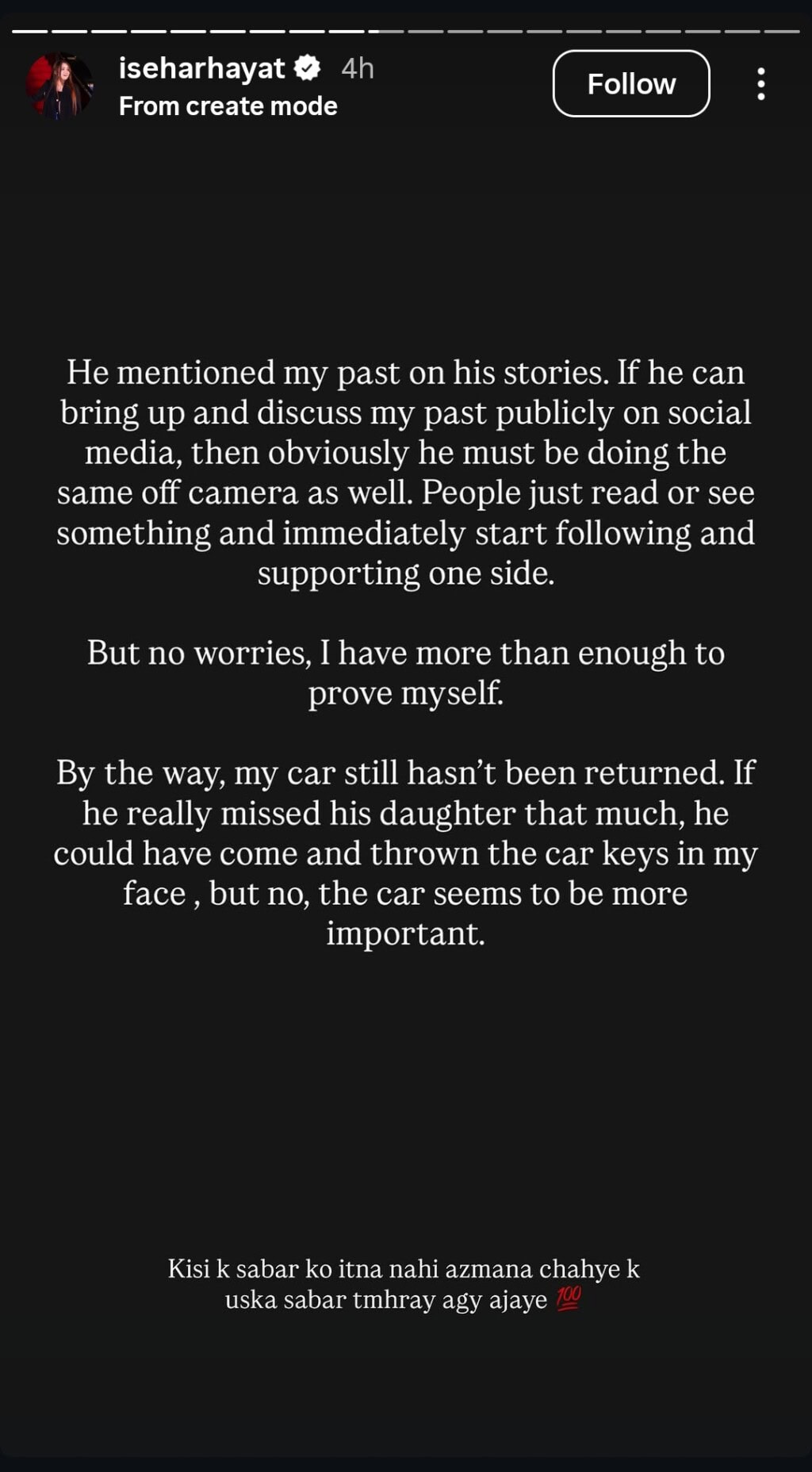Click the From create mode label
812x1472 pixels.
[227, 105]
